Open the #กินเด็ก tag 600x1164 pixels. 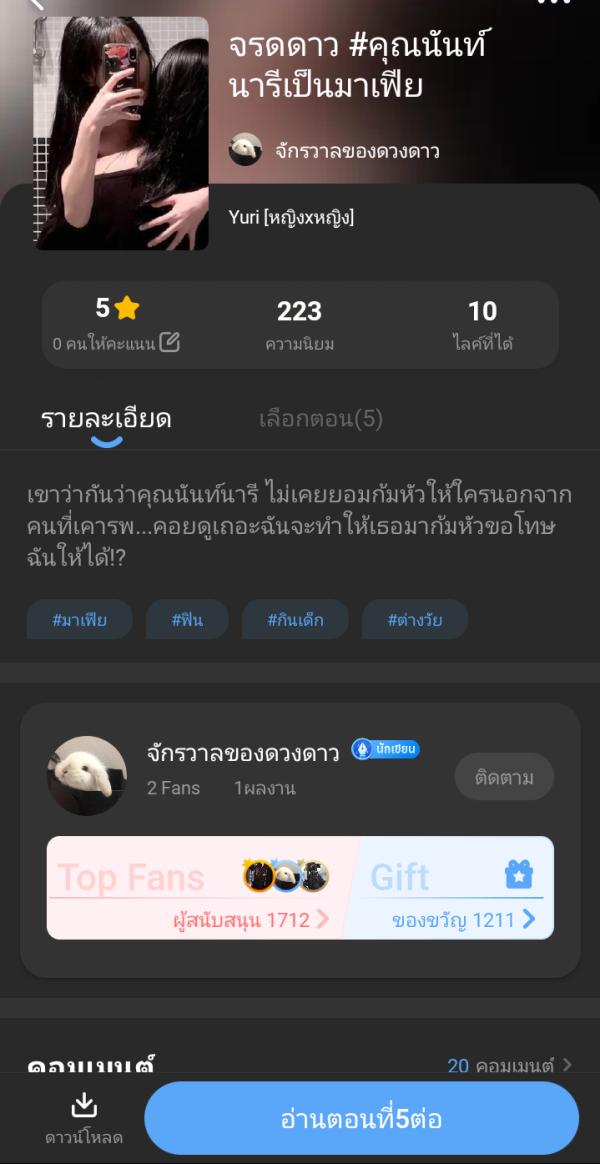(295, 620)
